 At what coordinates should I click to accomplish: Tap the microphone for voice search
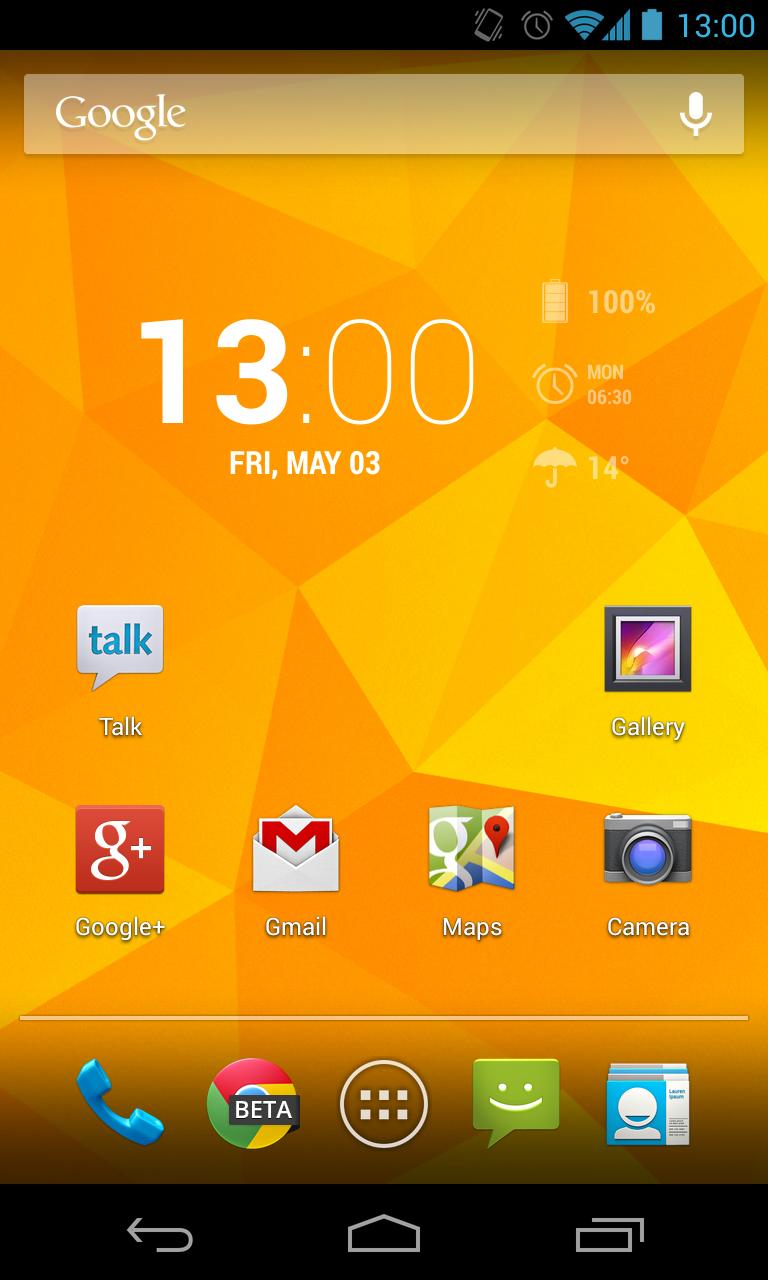point(697,113)
